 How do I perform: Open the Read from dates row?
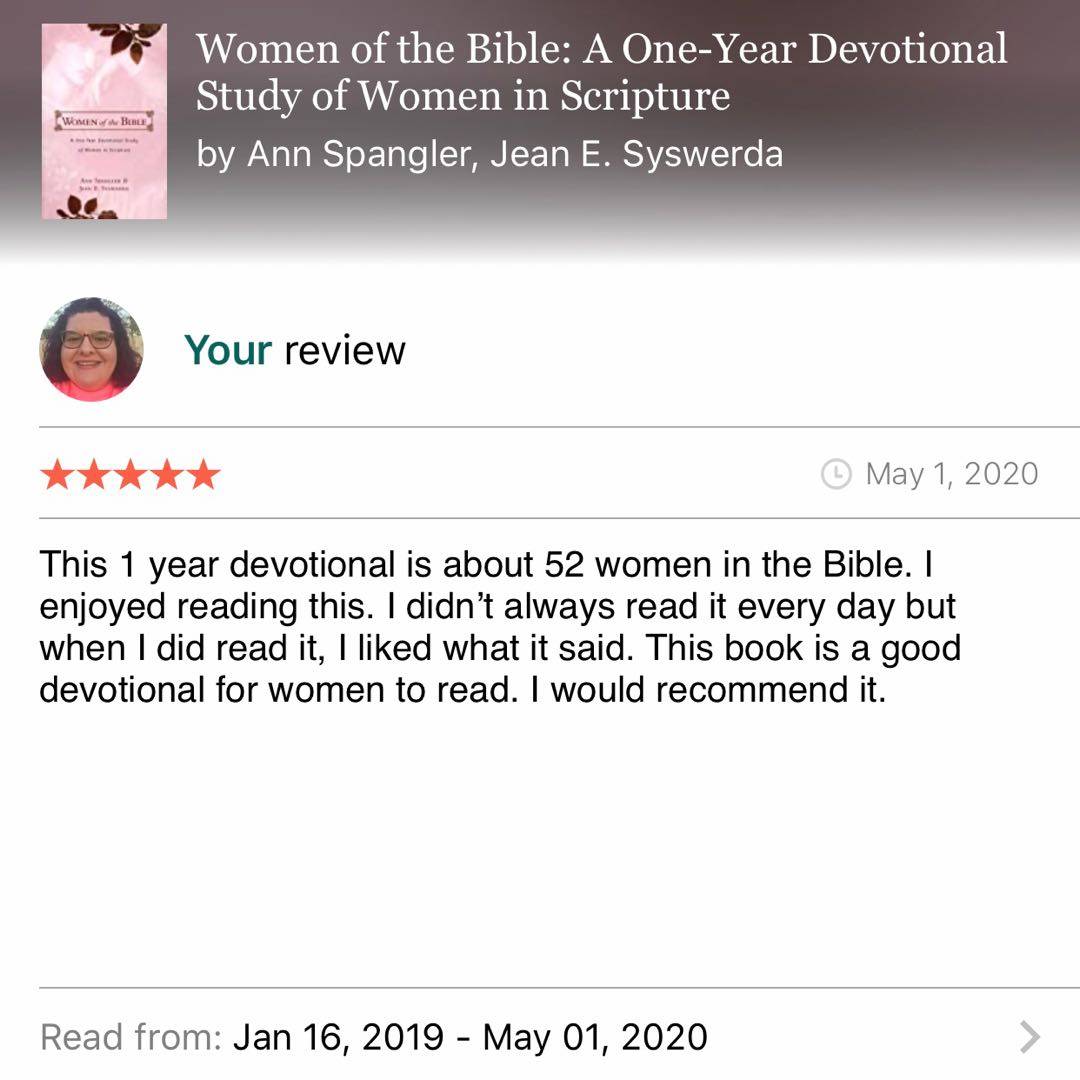tap(540, 1037)
